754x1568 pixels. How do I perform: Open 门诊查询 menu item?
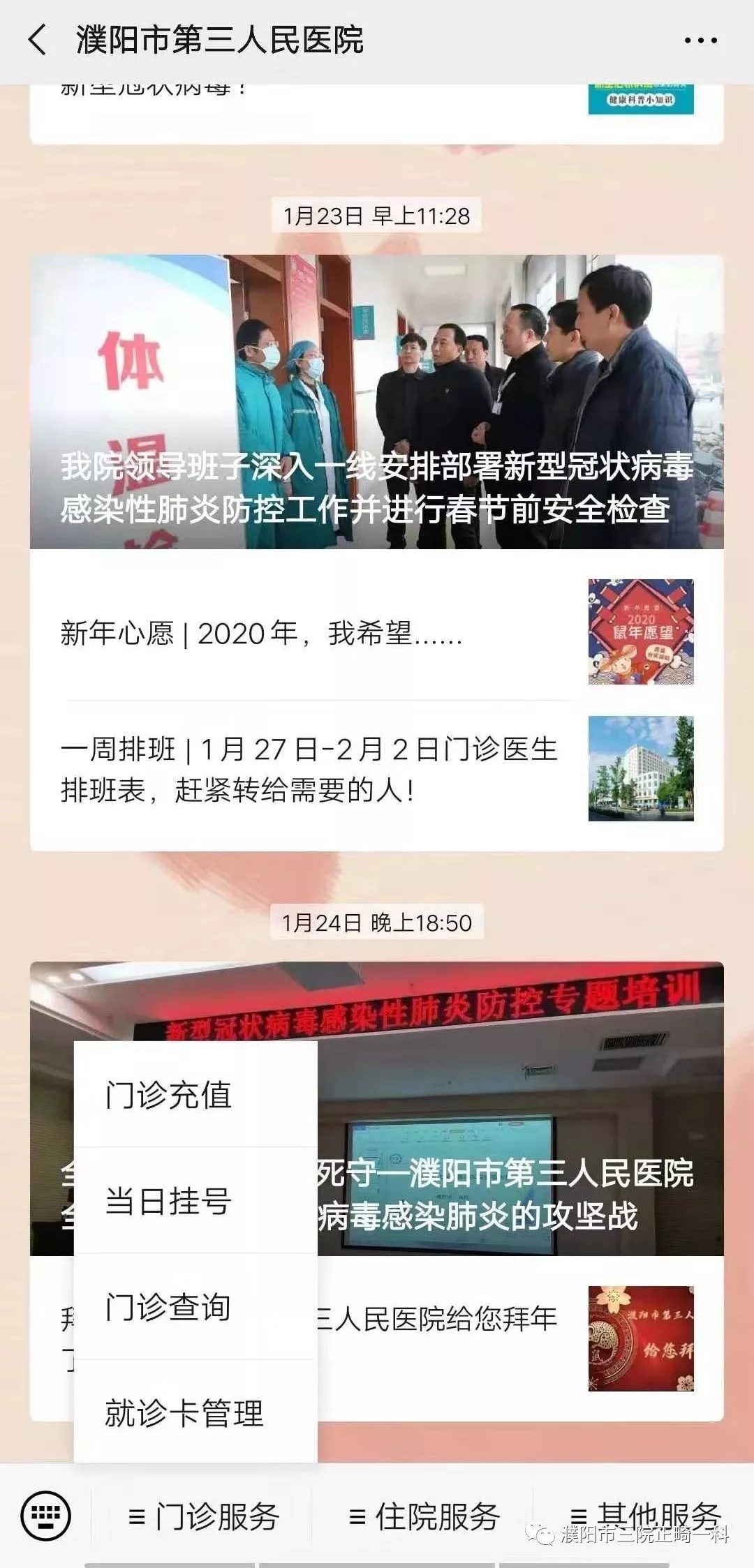click(x=195, y=1307)
